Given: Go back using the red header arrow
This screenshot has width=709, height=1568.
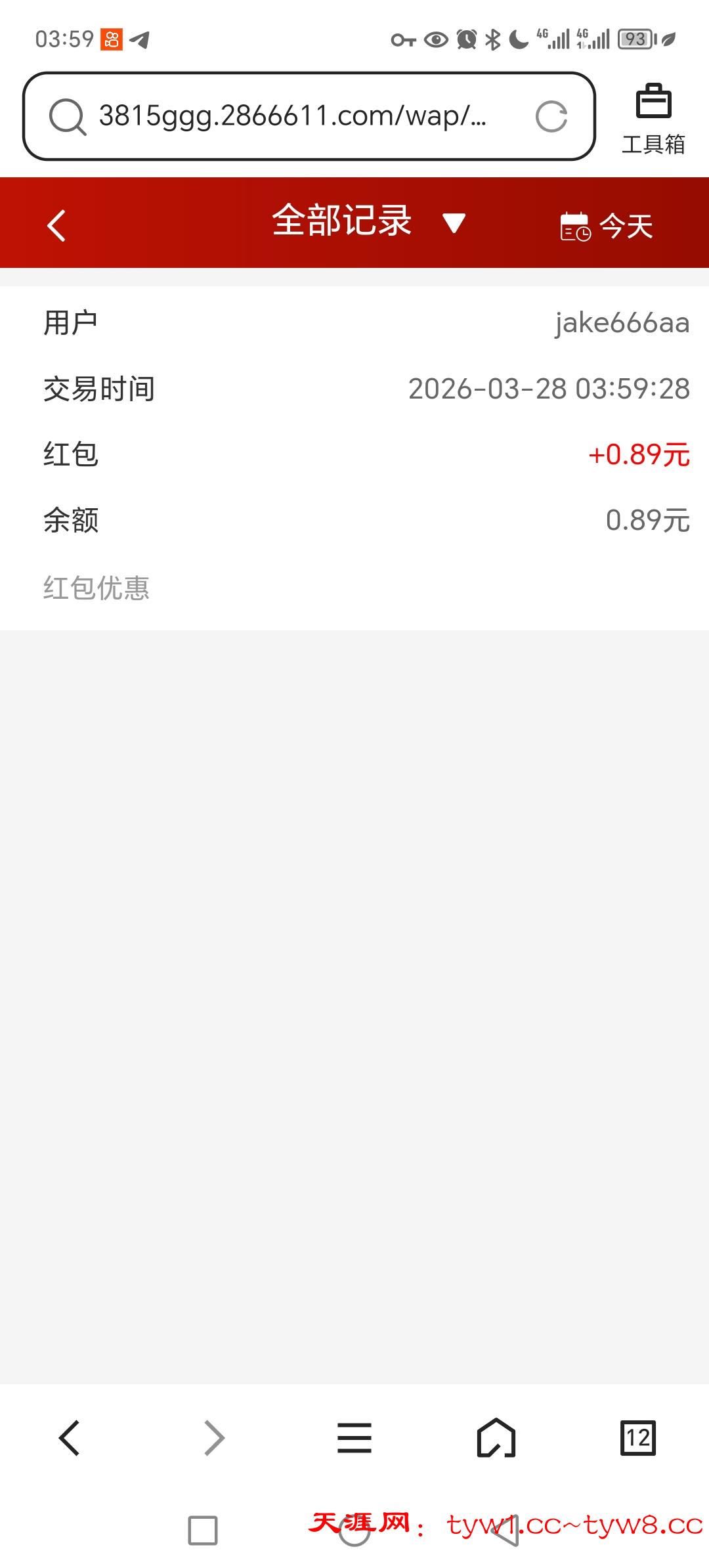Looking at the screenshot, I should pos(57,225).
